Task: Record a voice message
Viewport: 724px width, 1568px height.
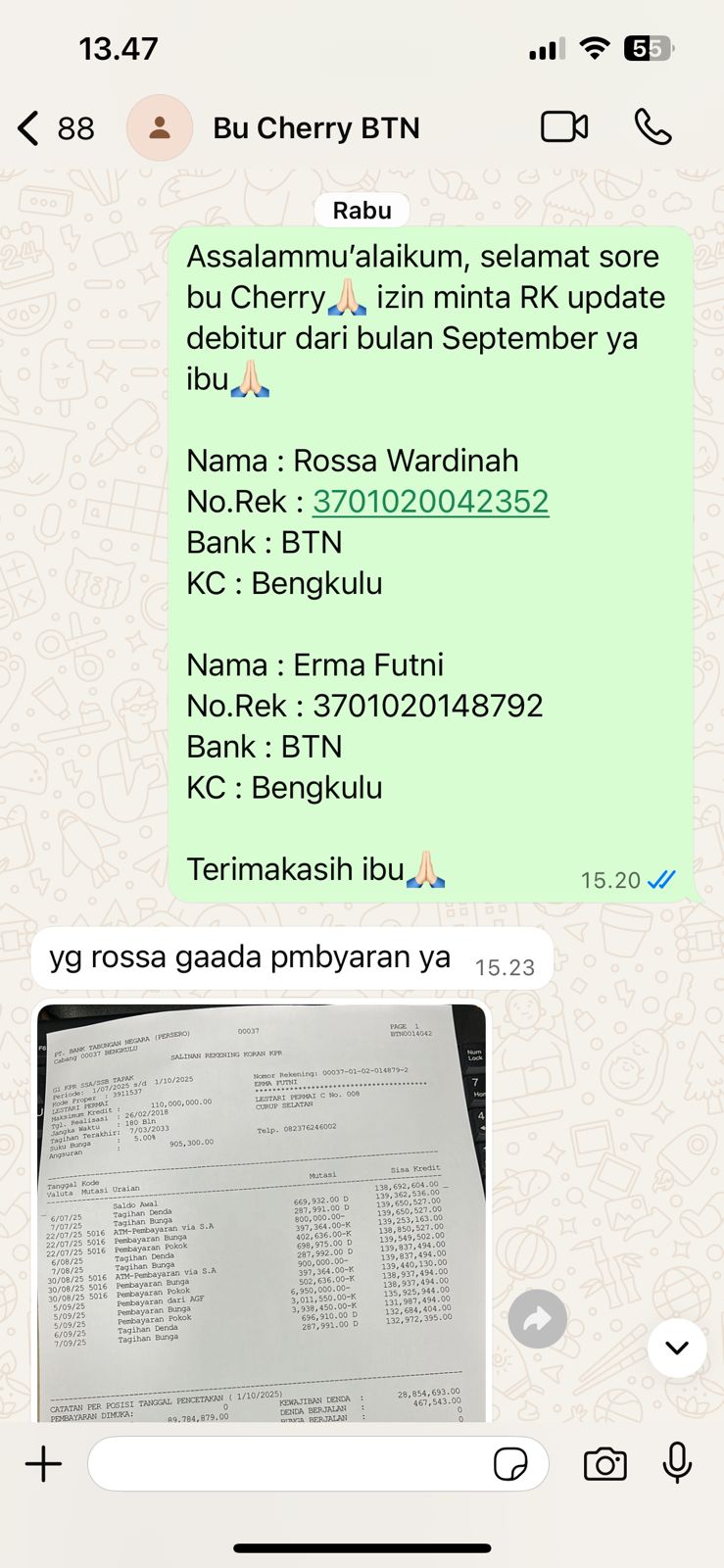Action: (677, 1464)
